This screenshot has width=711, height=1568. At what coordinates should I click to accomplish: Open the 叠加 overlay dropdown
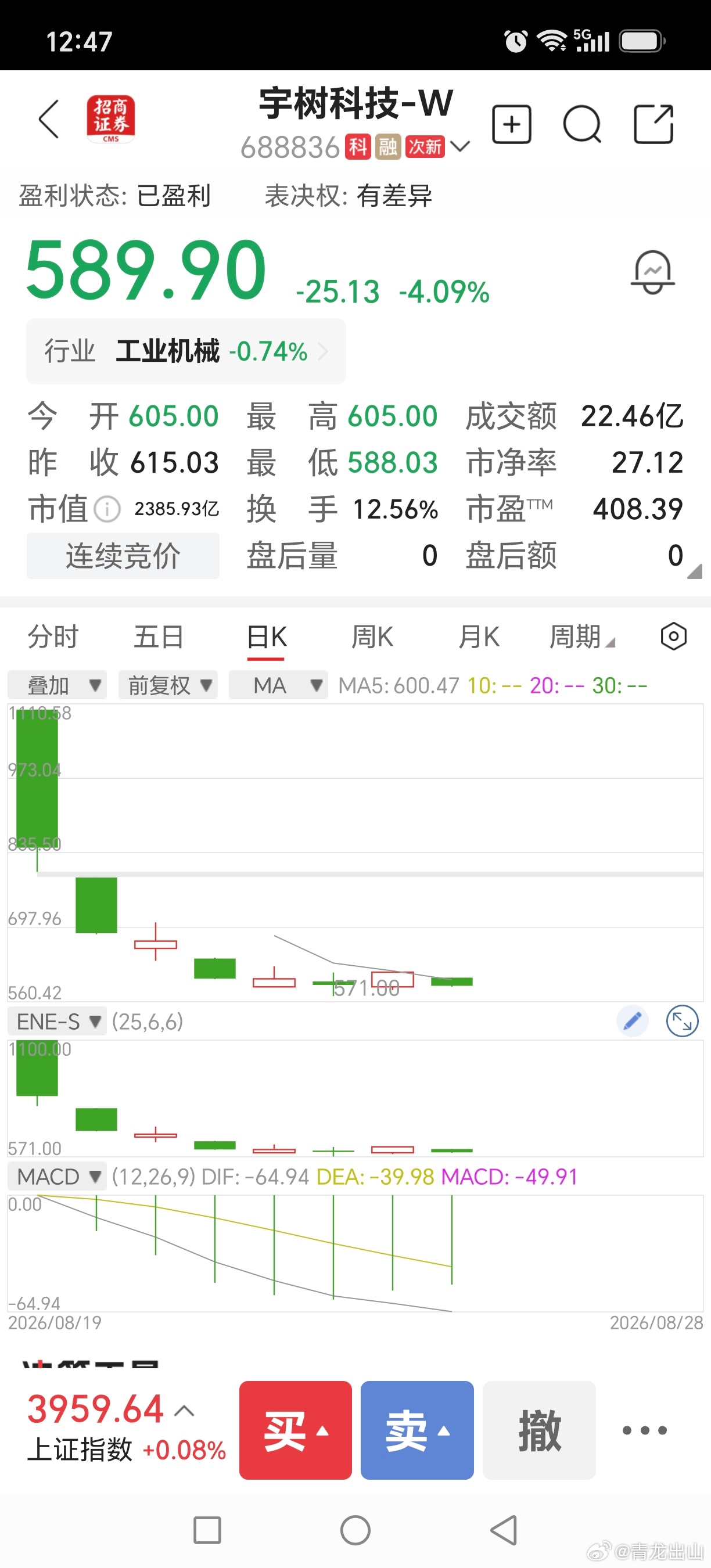[58, 685]
